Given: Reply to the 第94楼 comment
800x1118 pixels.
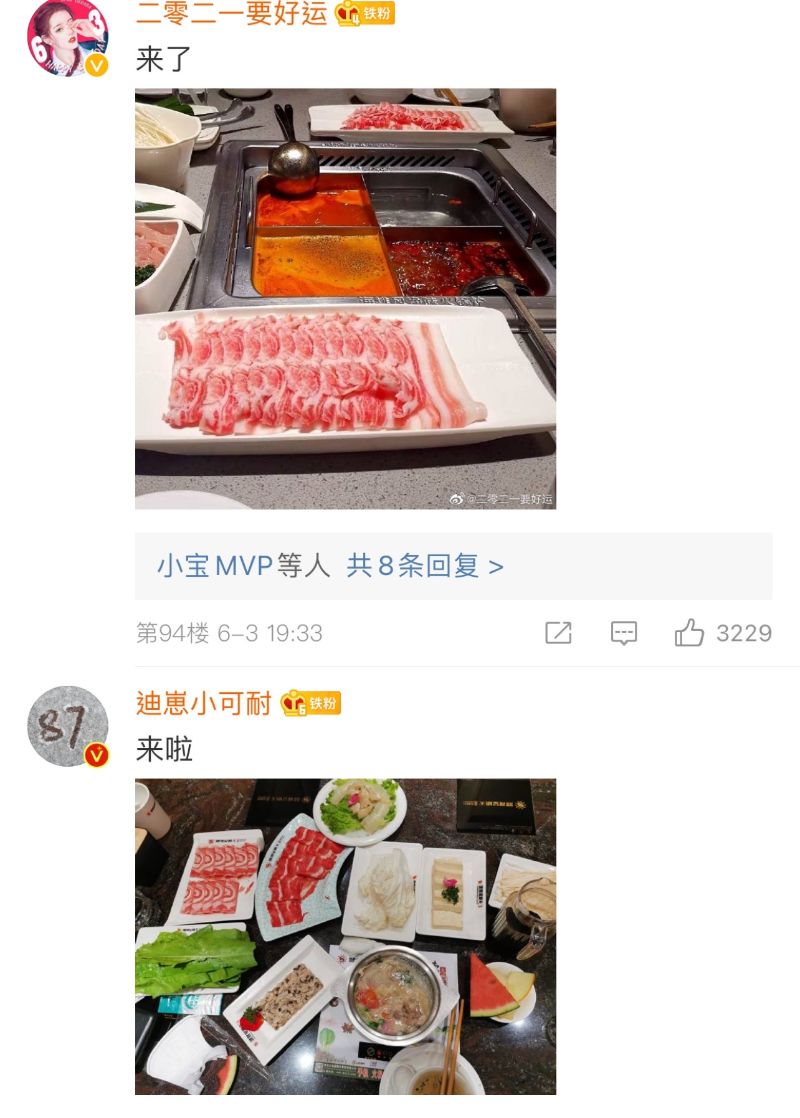Looking at the screenshot, I should coord(624,633).
